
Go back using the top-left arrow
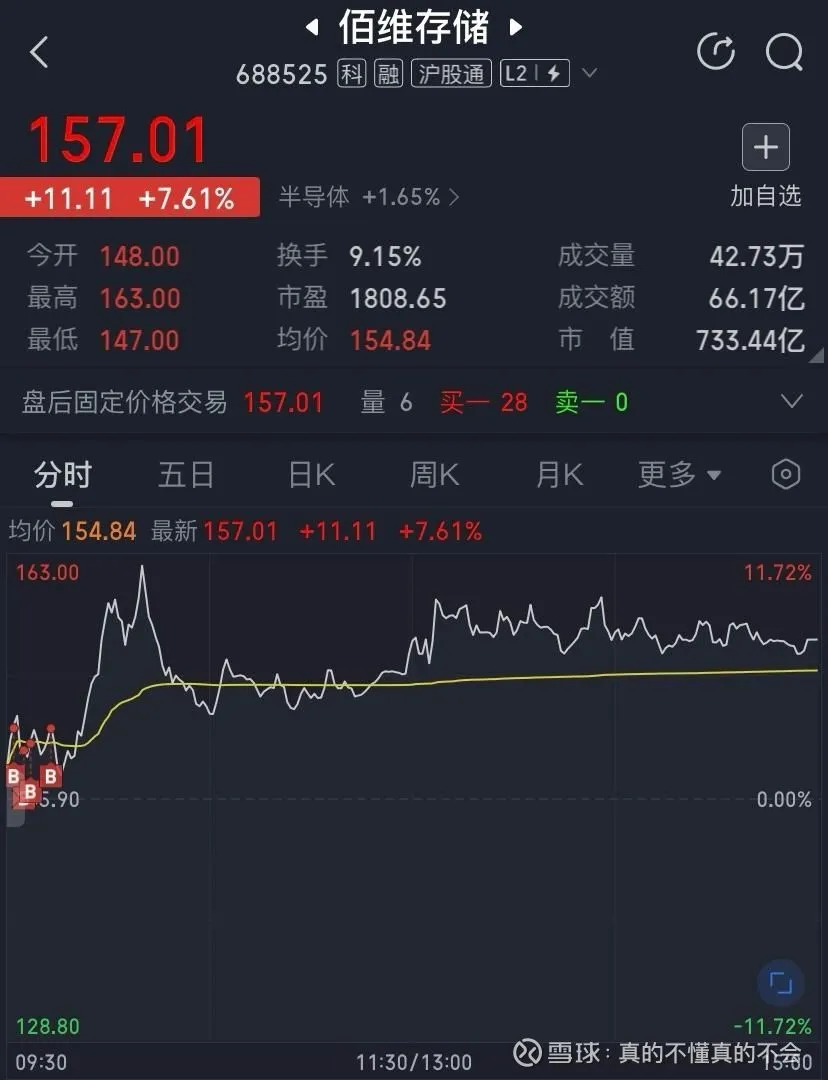[39, 52]
